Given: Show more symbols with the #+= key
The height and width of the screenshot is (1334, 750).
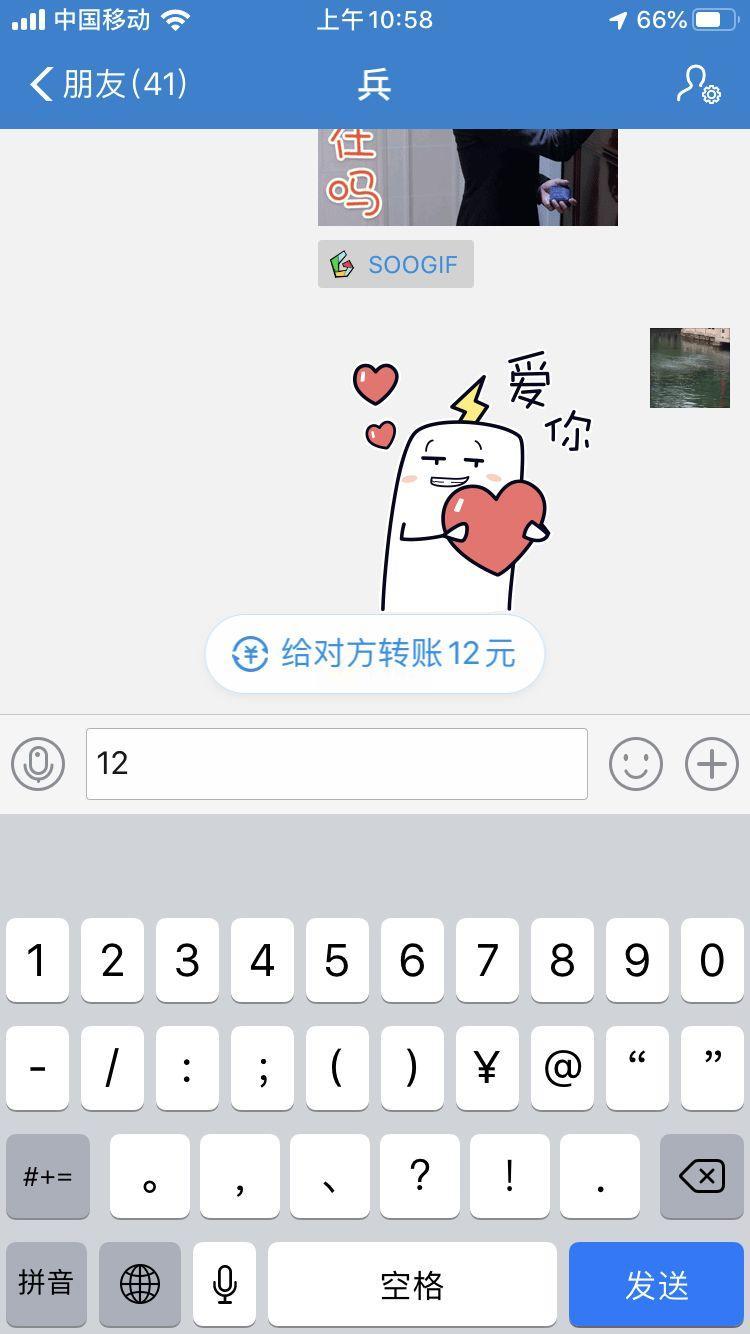Looking at the screenshot, I should tap(48, 1176).
